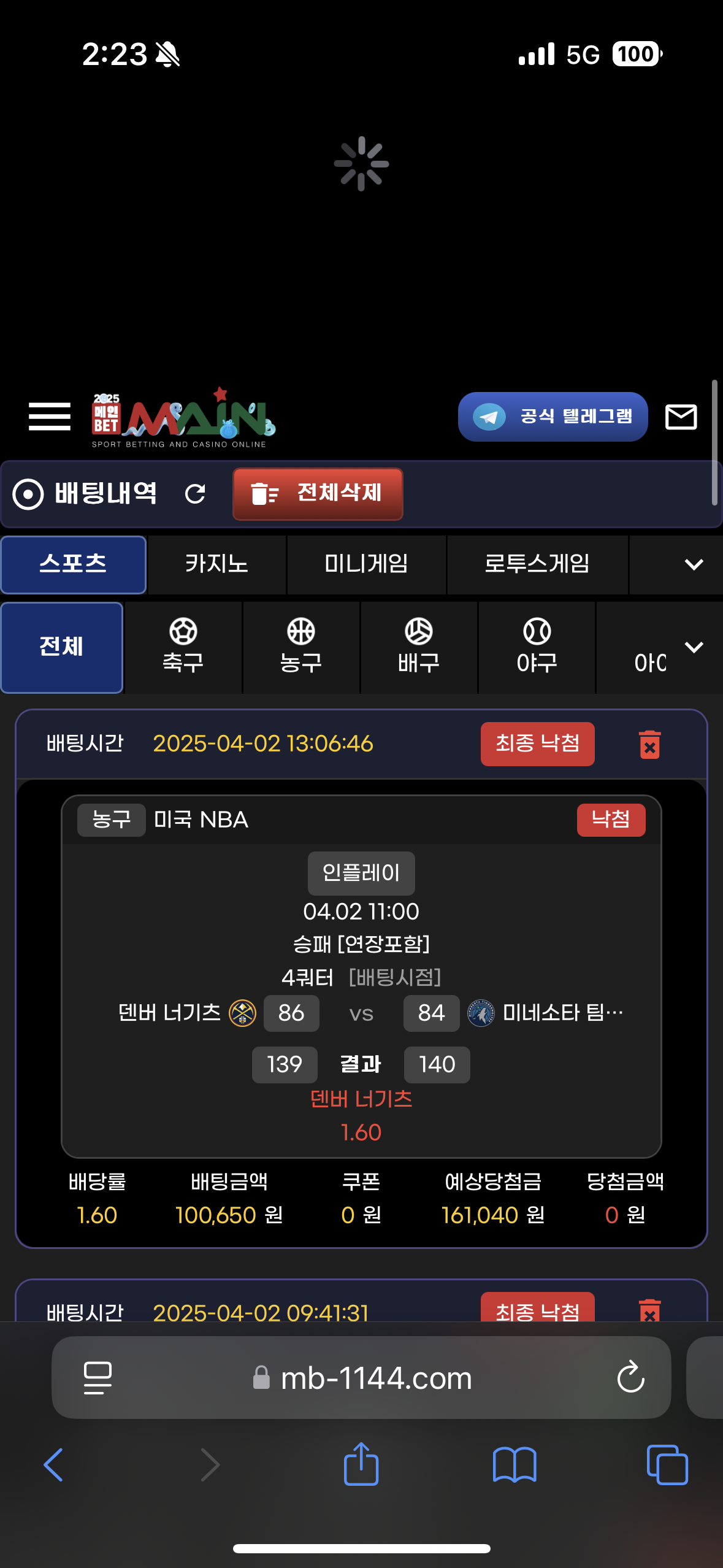Image resolution: width=723 pixels, height=1568 pixels.
Task: Select the 전체 sports filter
Action: click(61, 647)
